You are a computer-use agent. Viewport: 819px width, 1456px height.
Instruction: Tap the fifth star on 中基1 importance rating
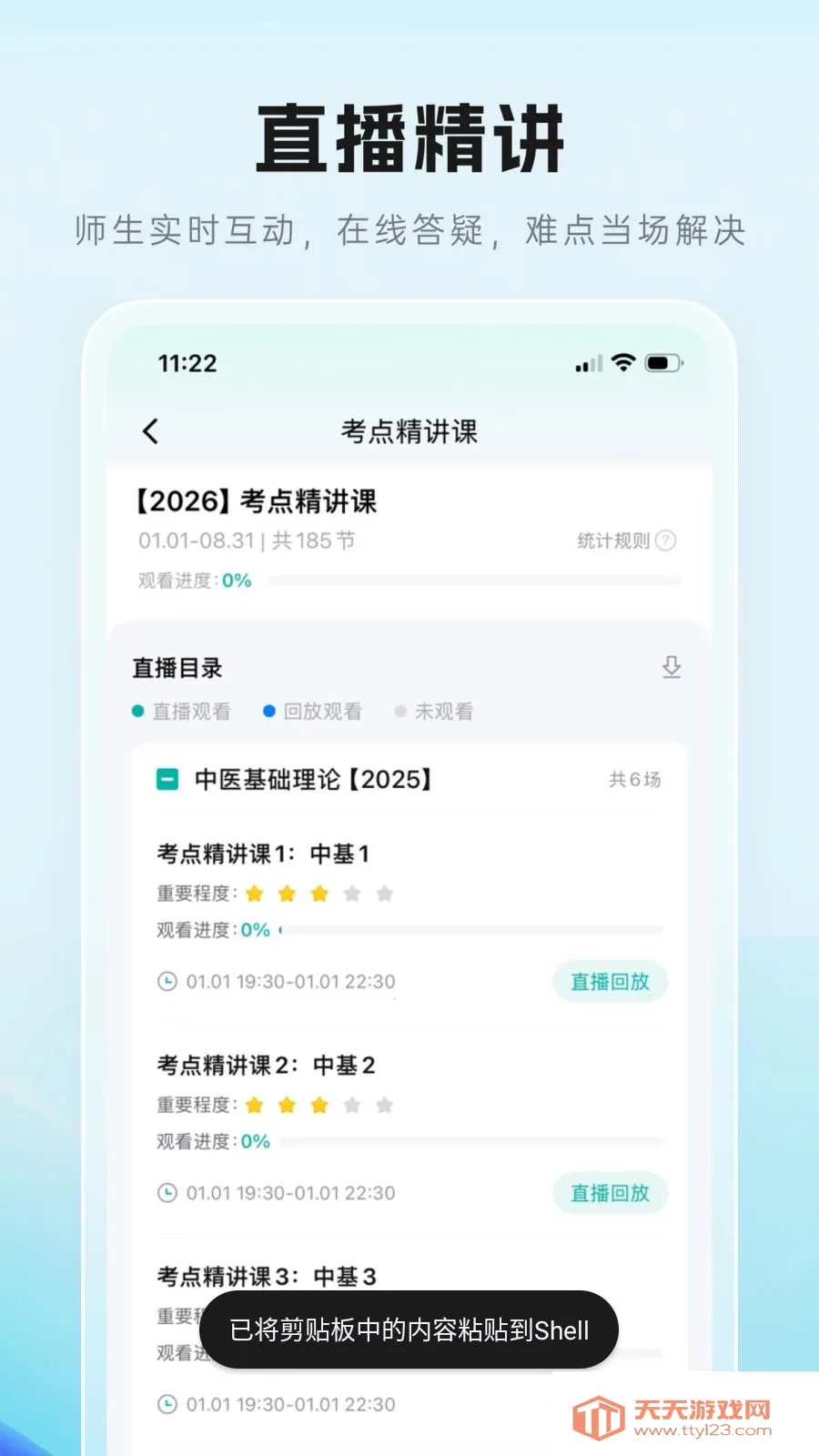pyautogui.click(x=385, y=894)
